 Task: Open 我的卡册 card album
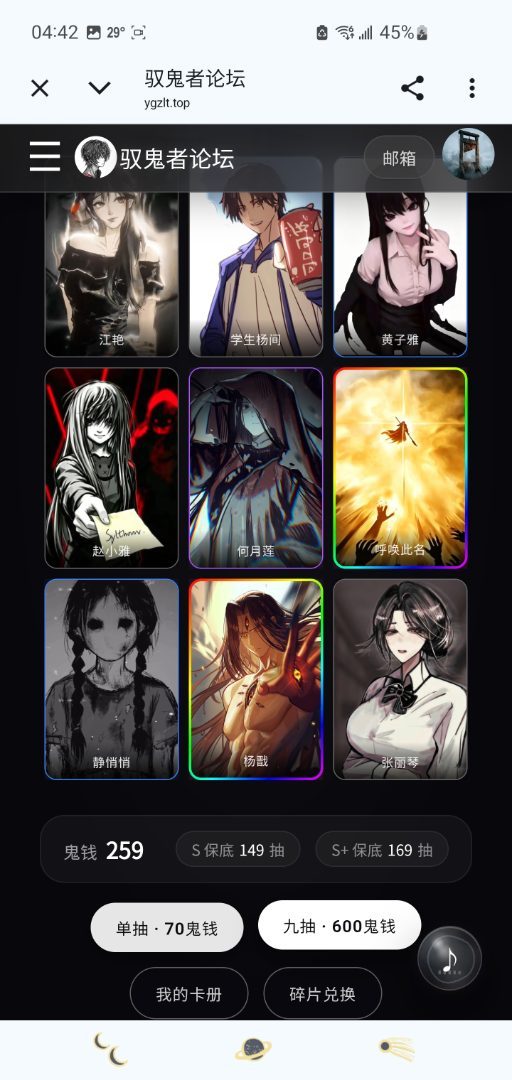click(189, 993)
